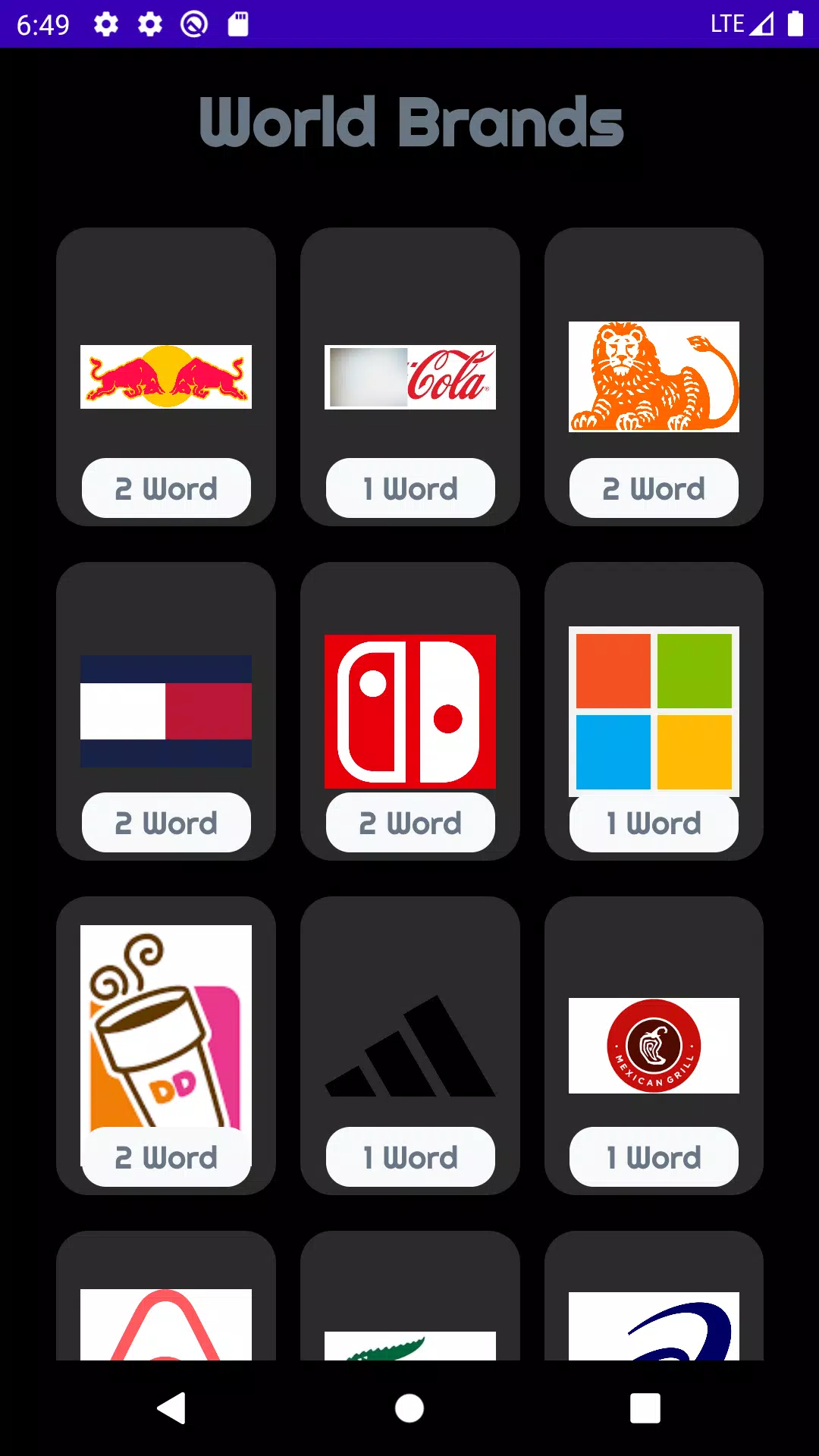
Task: Open recent apps with the square button
Action: coord(644,1410)
